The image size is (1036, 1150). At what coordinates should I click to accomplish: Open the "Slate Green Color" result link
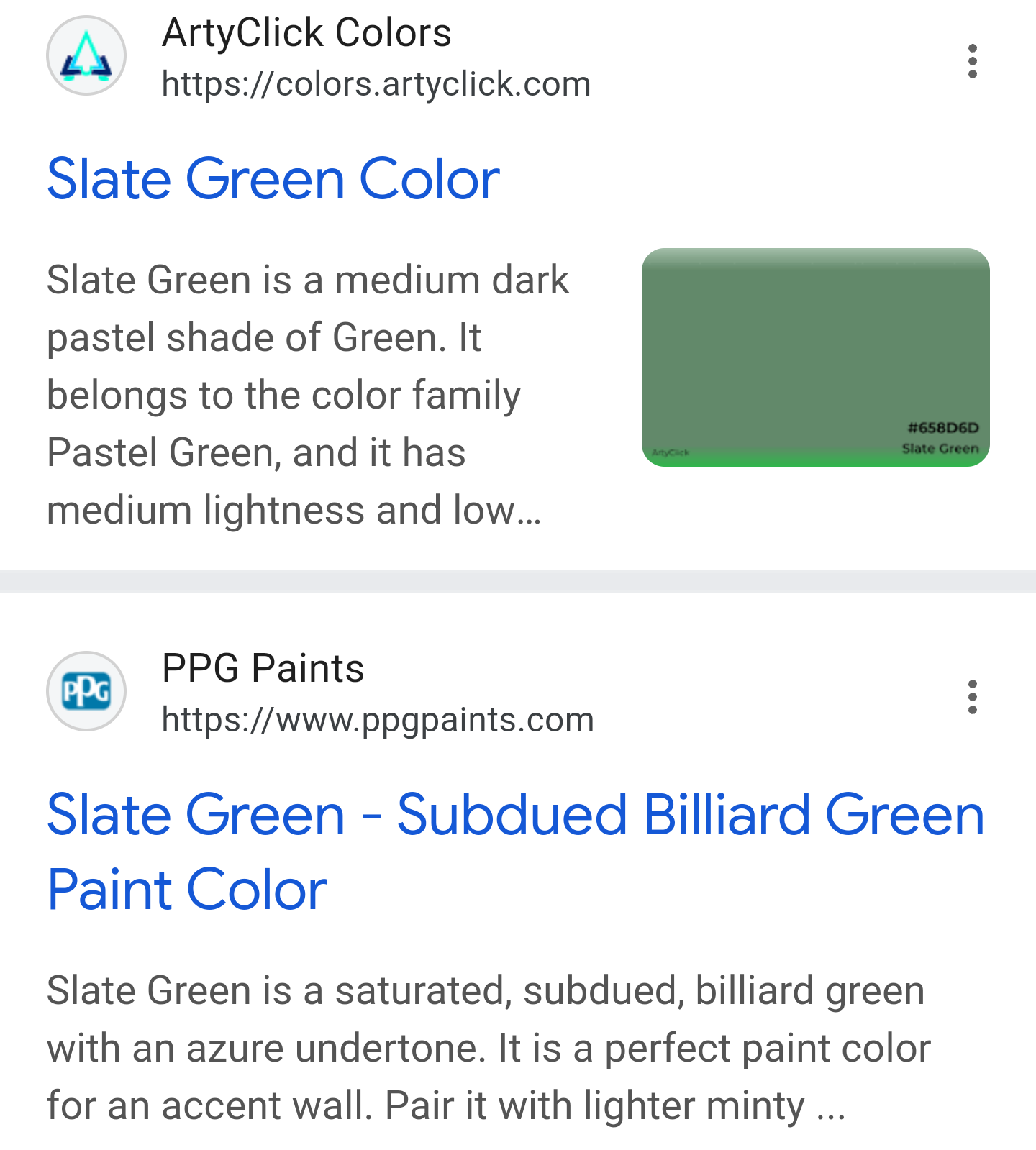273,179
